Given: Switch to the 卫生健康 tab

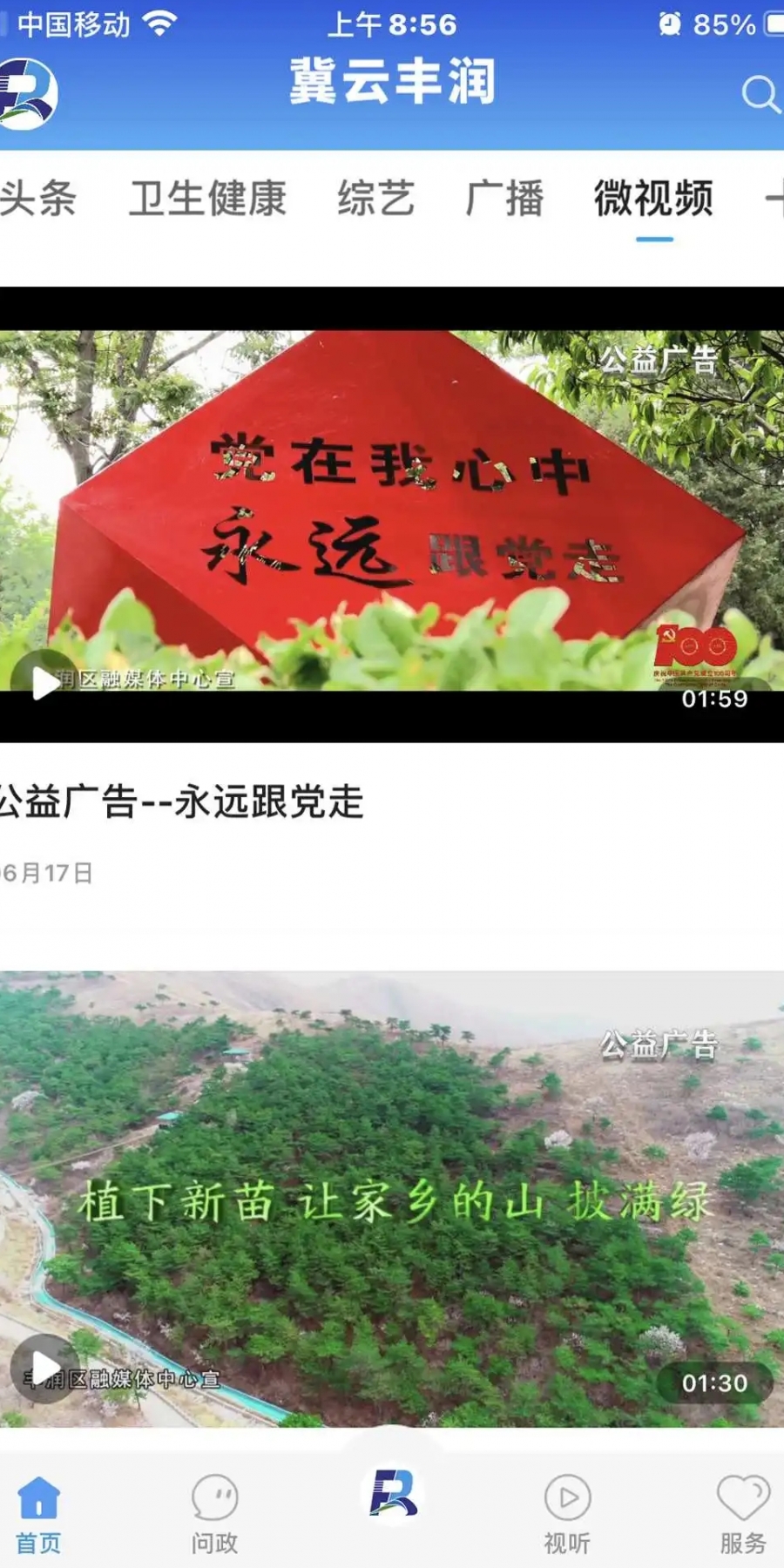Looking at the screenshot, I should pos(207,199).
